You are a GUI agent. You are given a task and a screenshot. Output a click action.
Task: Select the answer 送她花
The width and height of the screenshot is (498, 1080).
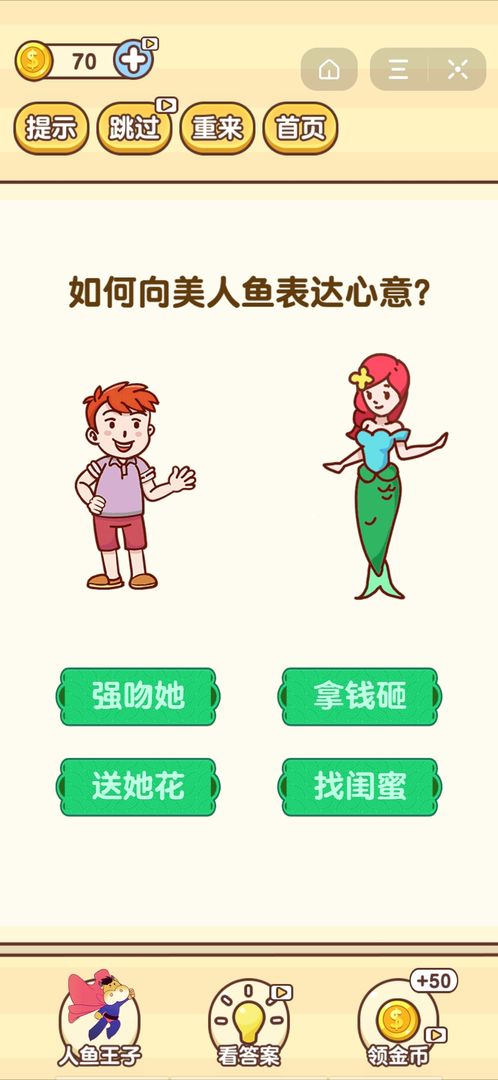[138, 787]
